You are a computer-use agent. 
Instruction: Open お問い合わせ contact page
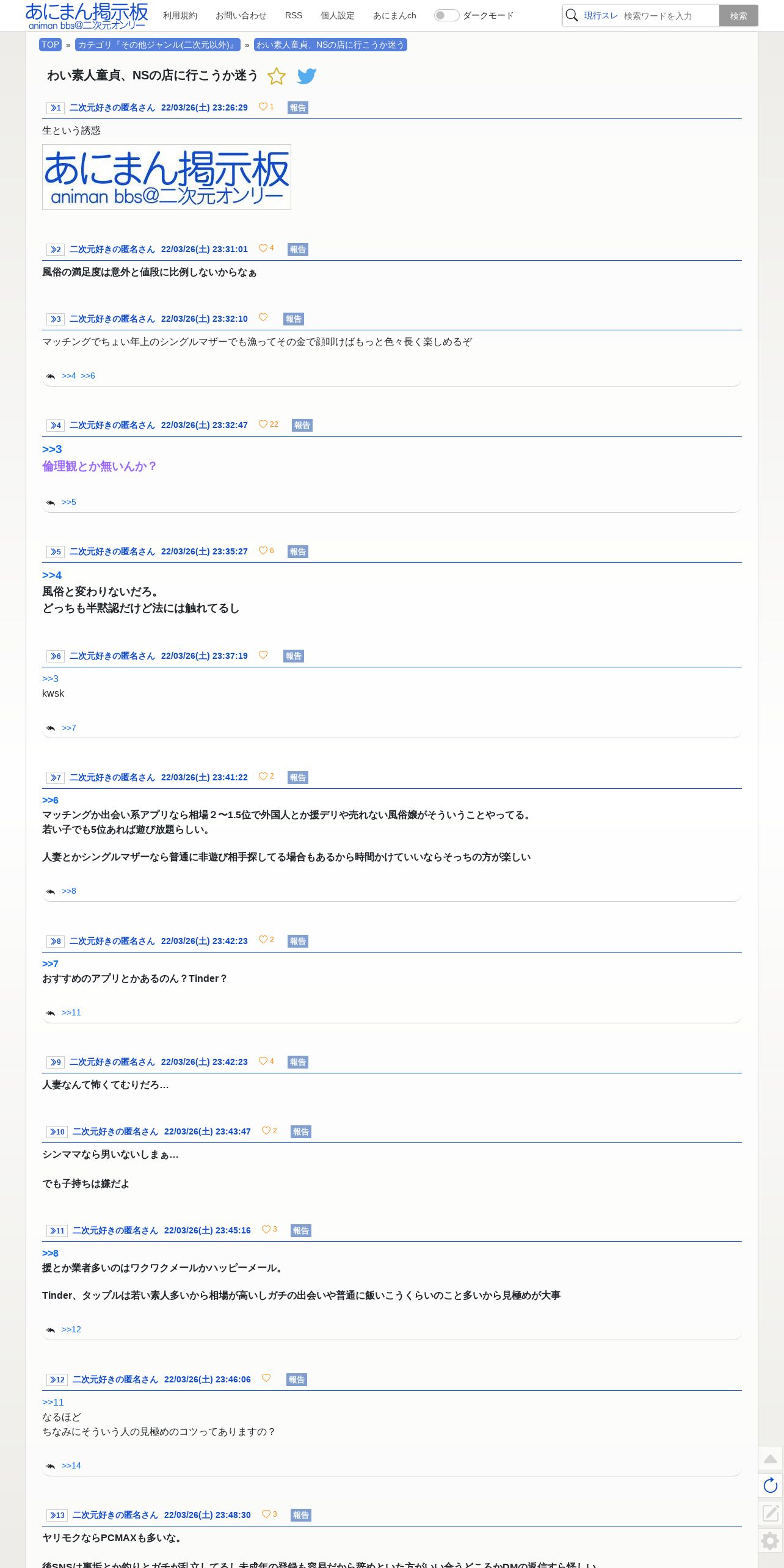(x=241, y=15)
